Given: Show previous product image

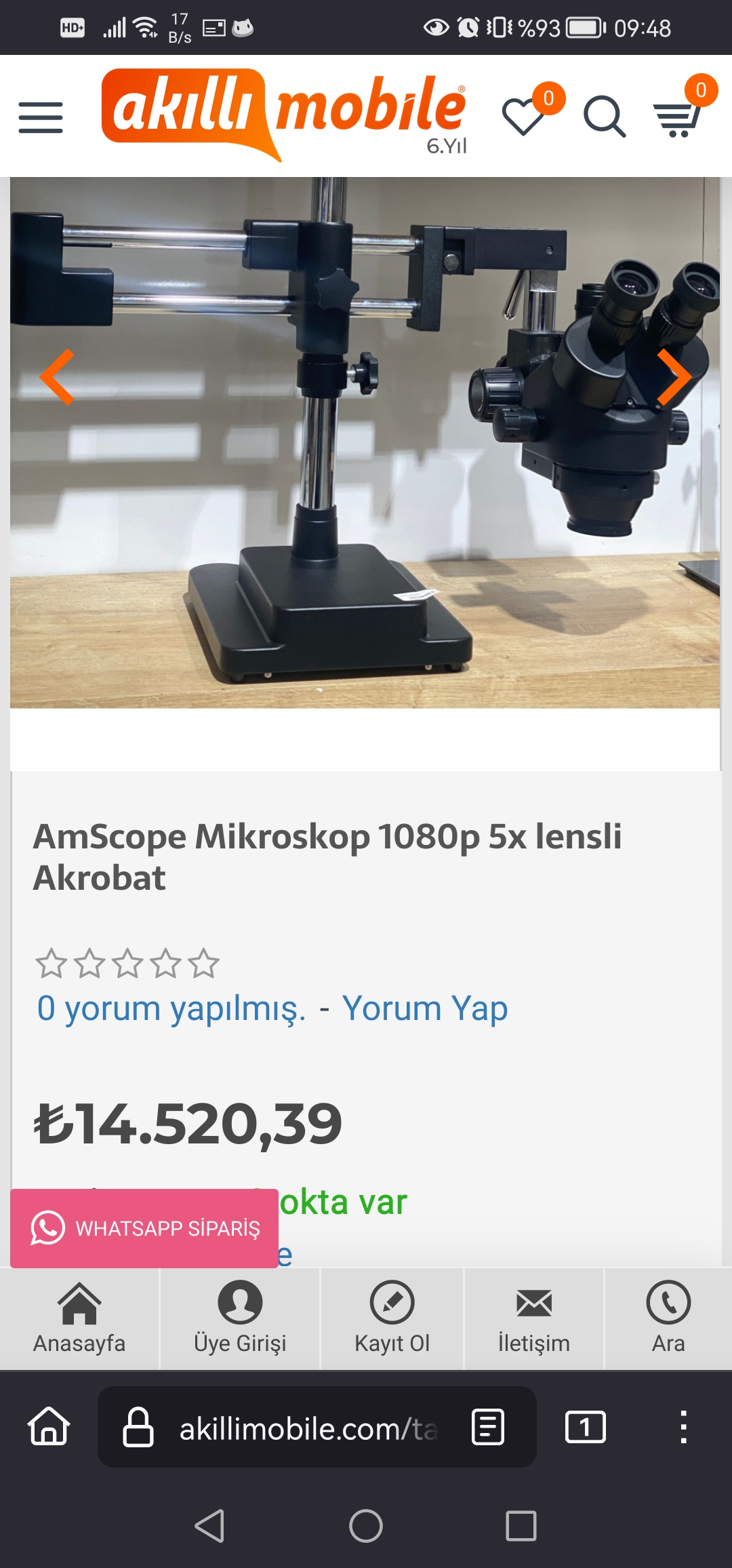Looking at the screenshot, I should point(57,377).
